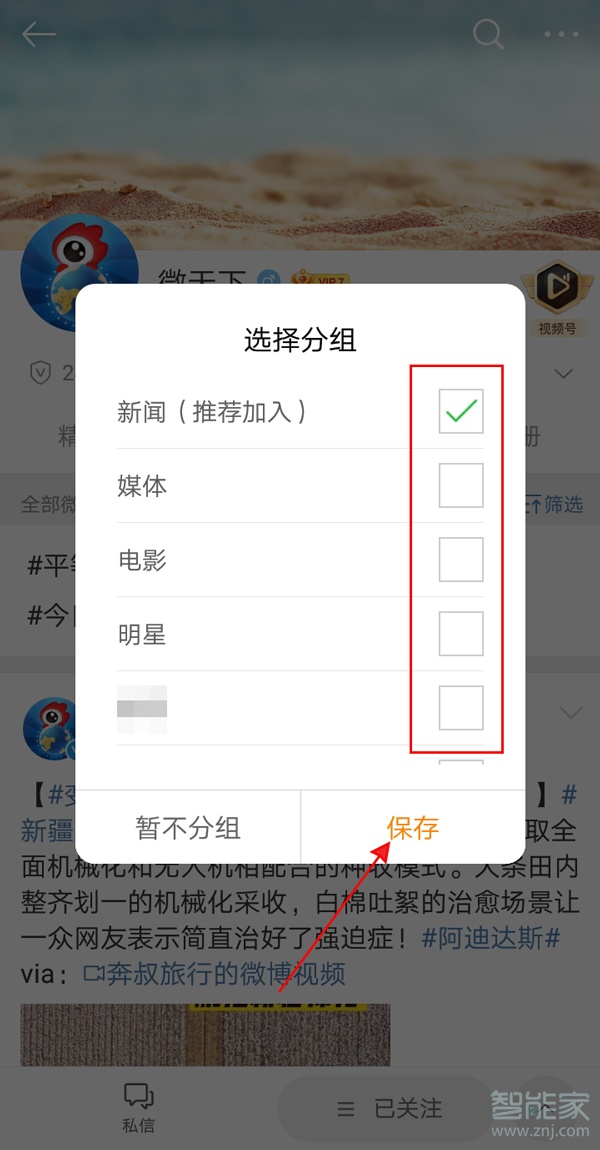Tick the 明星 group checkbox
Viewport: 600px width, 1150px height.
click(x=461, y=633)
